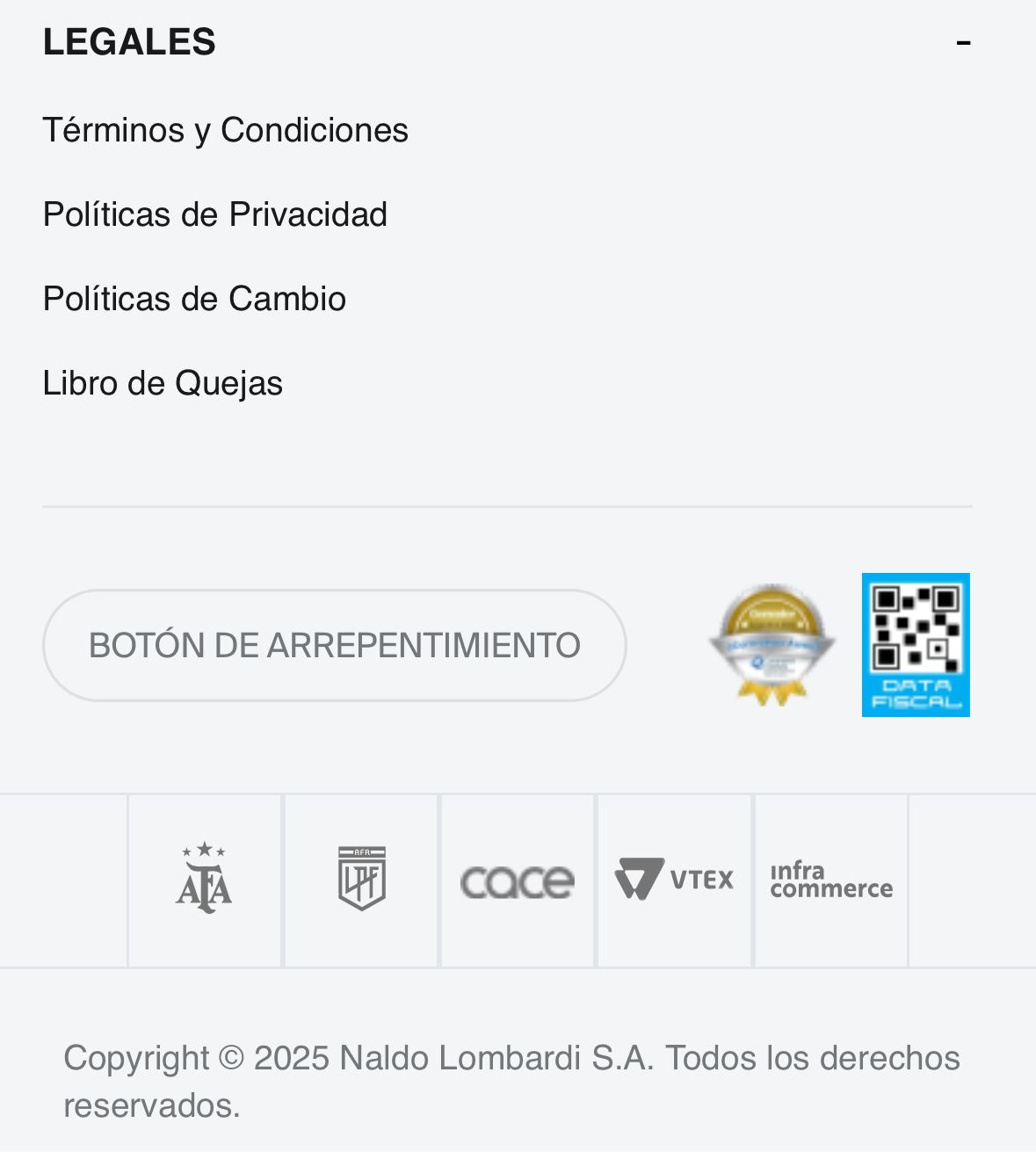Go to Libro de Quejas
The width and height of the screenshot is (1036, 1152).
click(163, 383)
